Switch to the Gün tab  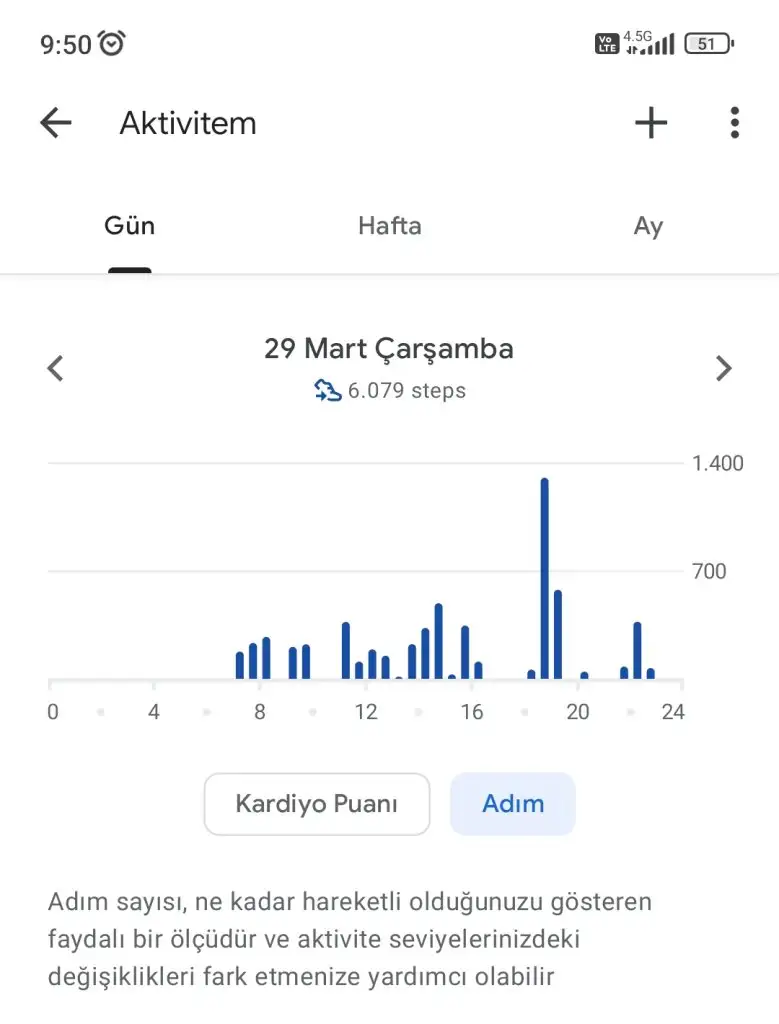(x=130, y=226)
